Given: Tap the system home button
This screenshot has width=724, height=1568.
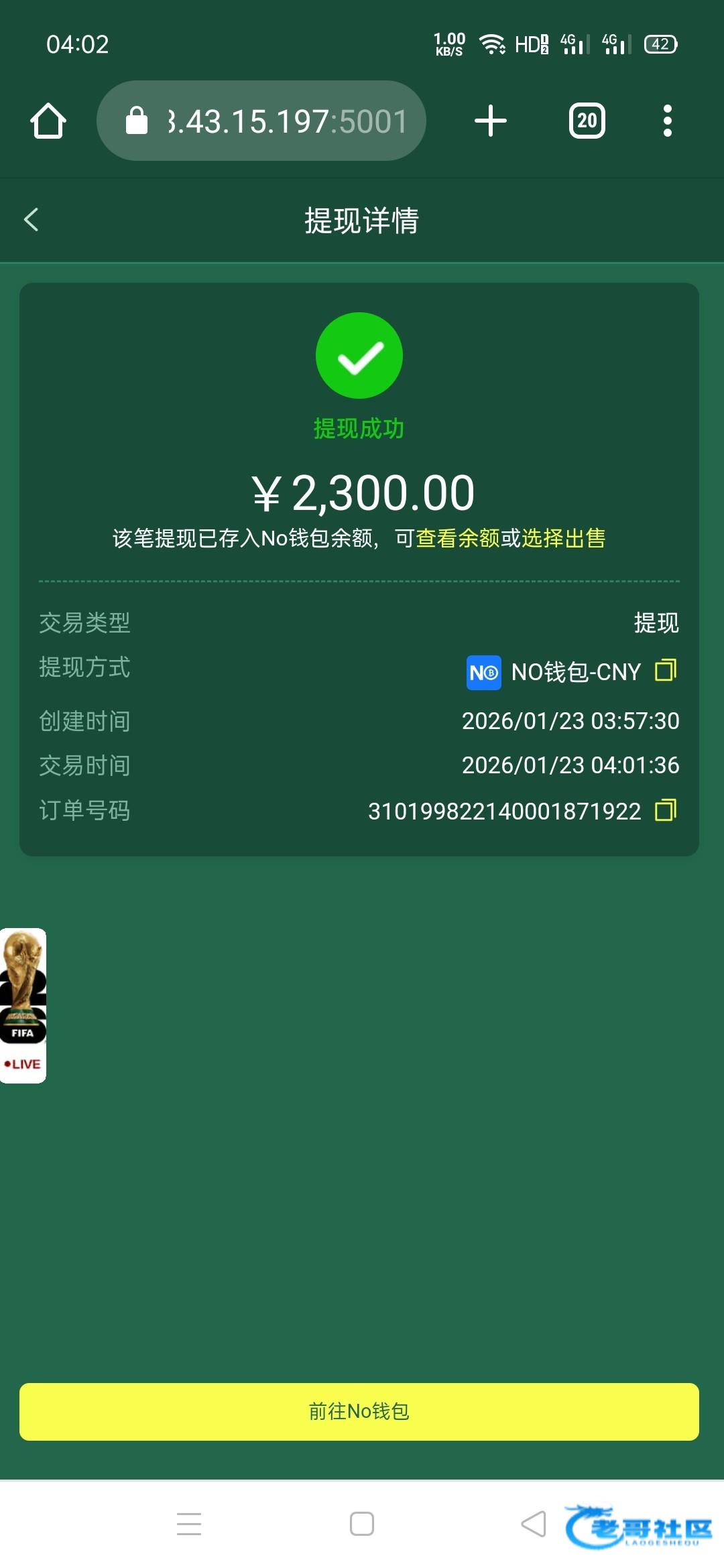Looking at the screenshot, I should tap(362, 1524).
